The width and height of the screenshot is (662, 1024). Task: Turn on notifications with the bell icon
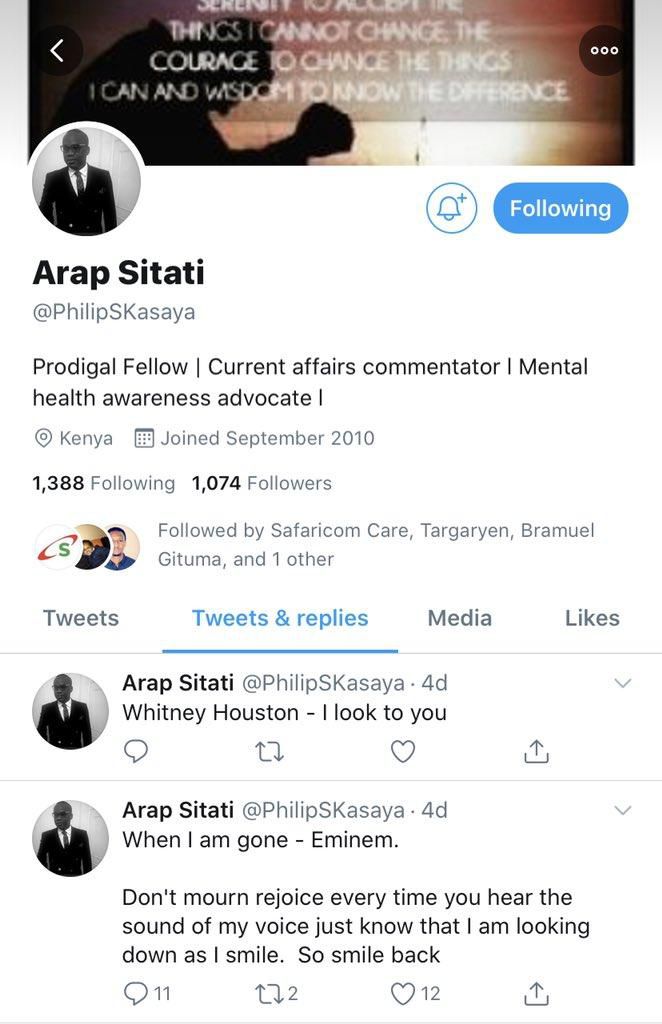click(451, 208)
